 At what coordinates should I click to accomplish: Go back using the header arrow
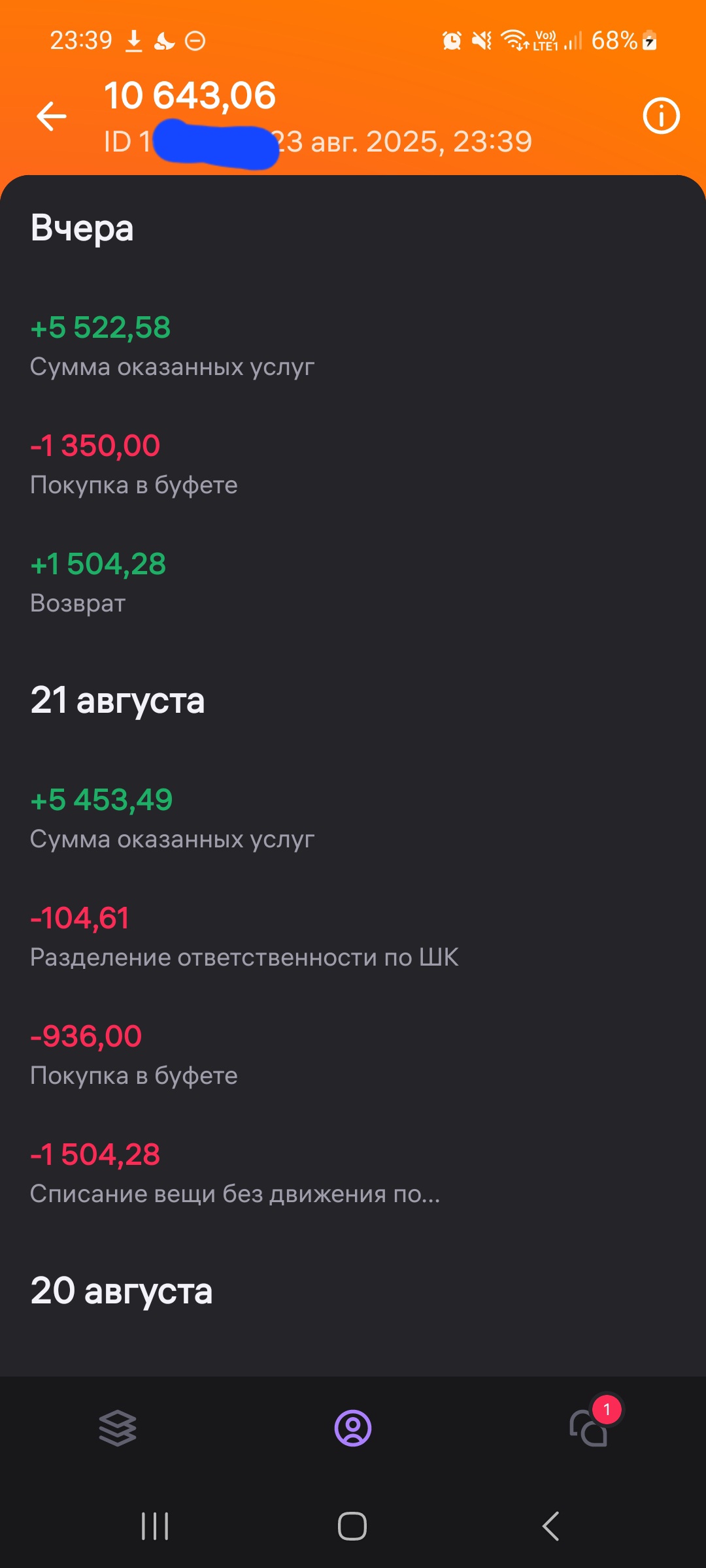52,117
